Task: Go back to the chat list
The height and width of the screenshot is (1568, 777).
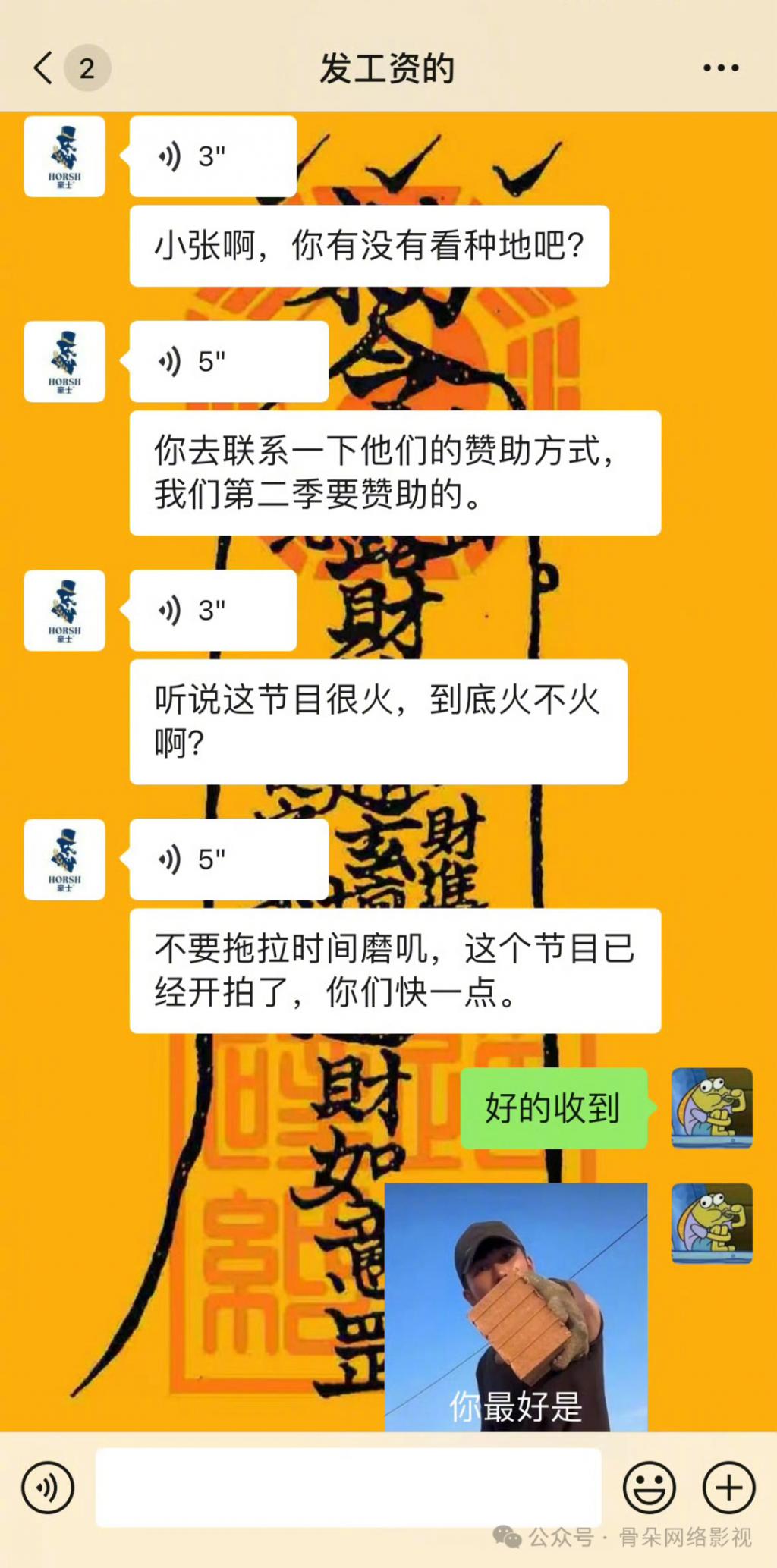Action: coord(44,68)
